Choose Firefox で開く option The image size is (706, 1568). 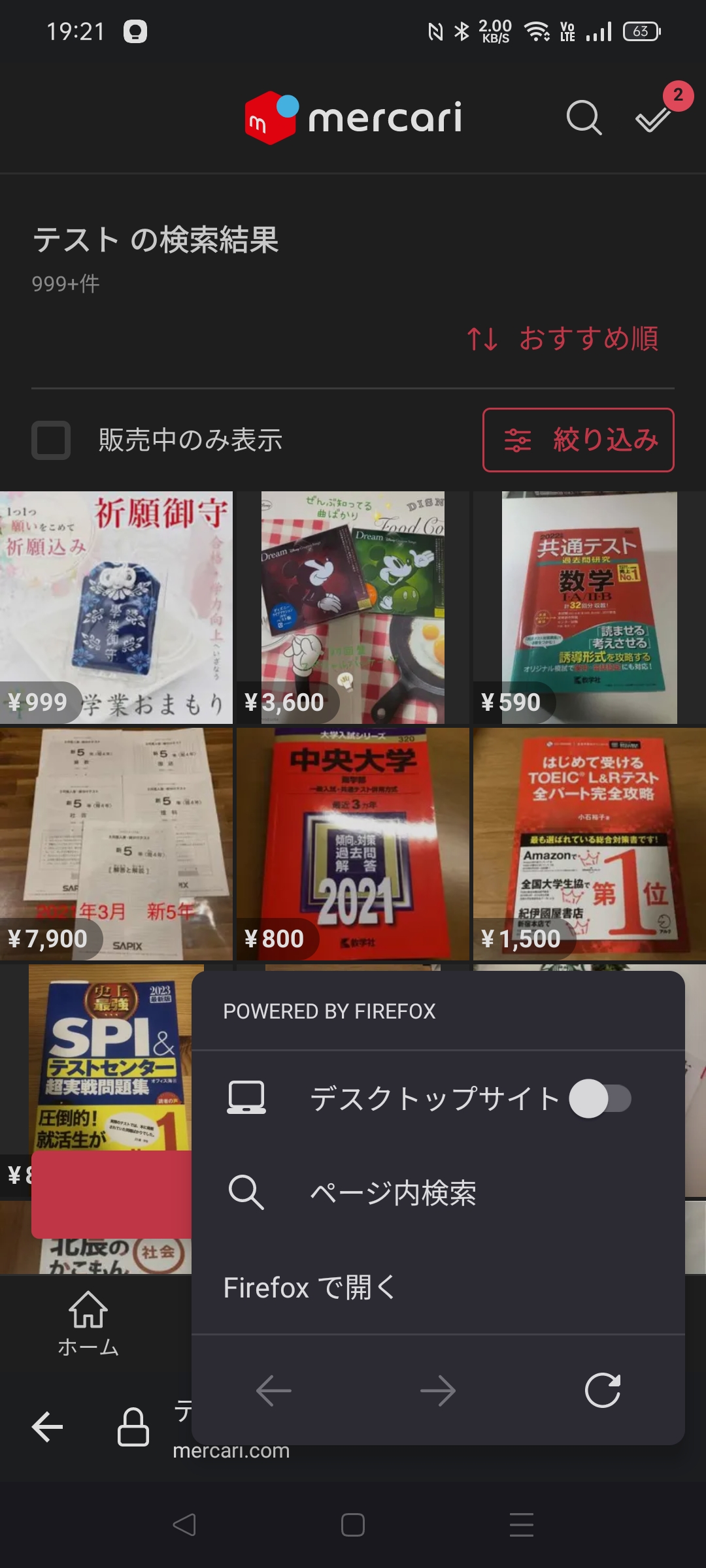(310, 1288)
